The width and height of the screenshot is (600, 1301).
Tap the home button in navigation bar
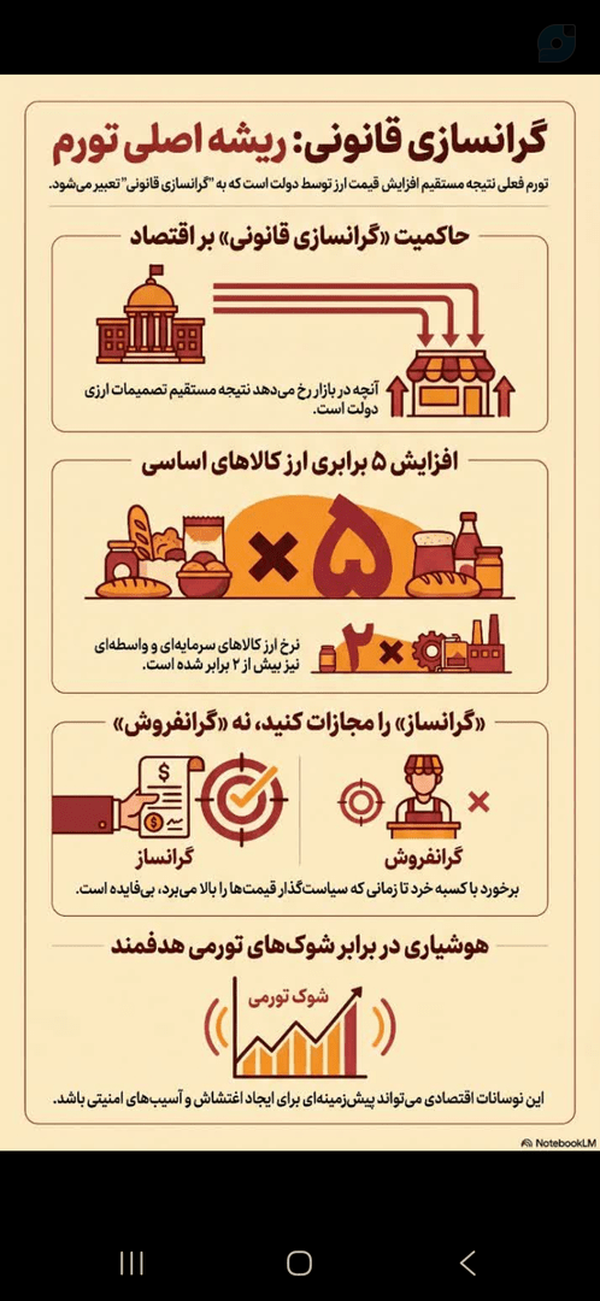[299, 1263]
